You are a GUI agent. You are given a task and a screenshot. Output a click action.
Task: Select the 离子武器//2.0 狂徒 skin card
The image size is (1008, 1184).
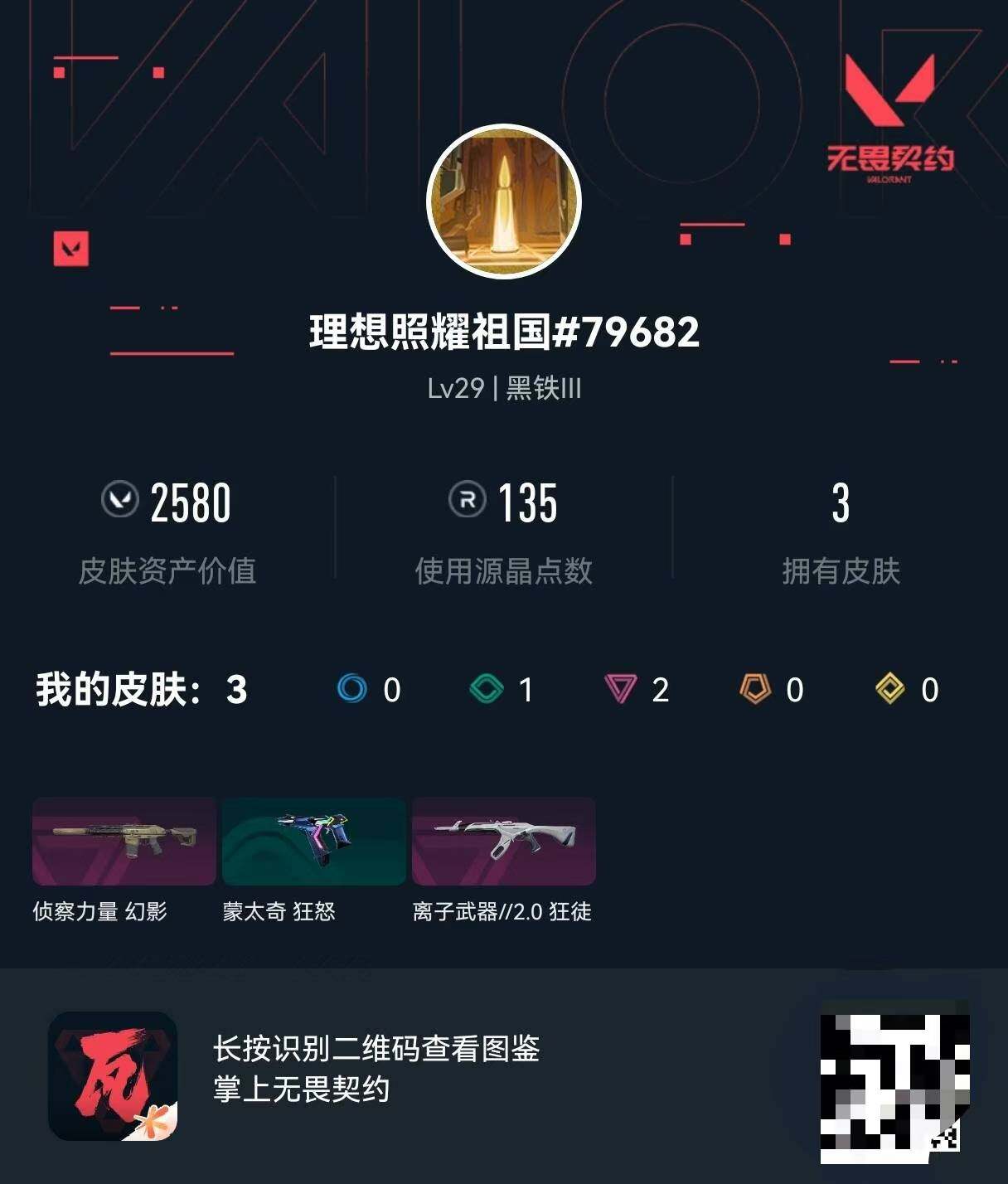[x=504, y=842]
